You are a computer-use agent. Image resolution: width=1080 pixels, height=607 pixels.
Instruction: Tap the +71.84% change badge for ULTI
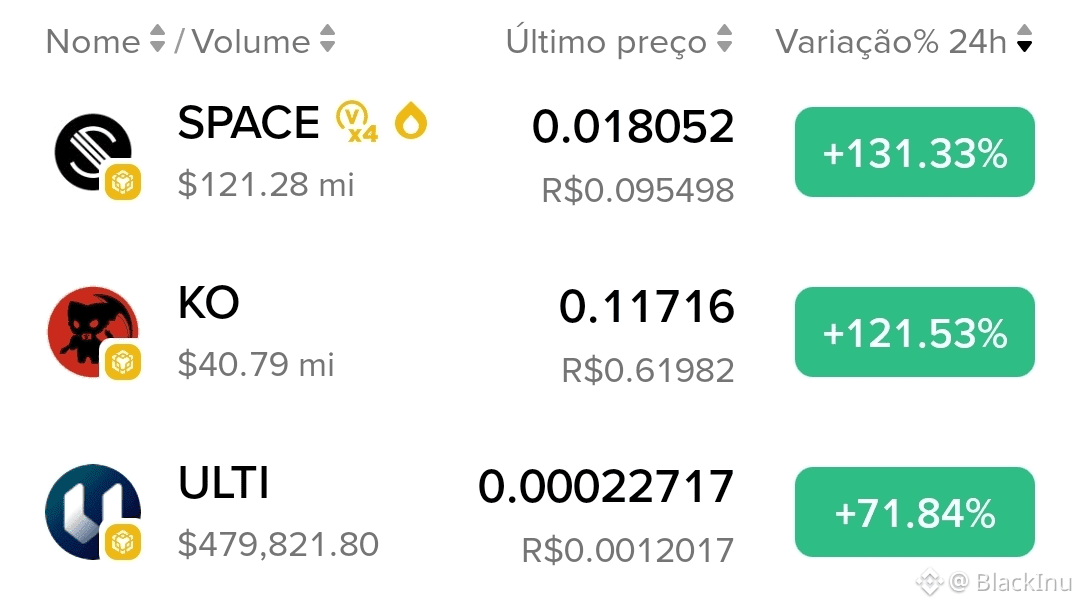click(x=914, y=513)
